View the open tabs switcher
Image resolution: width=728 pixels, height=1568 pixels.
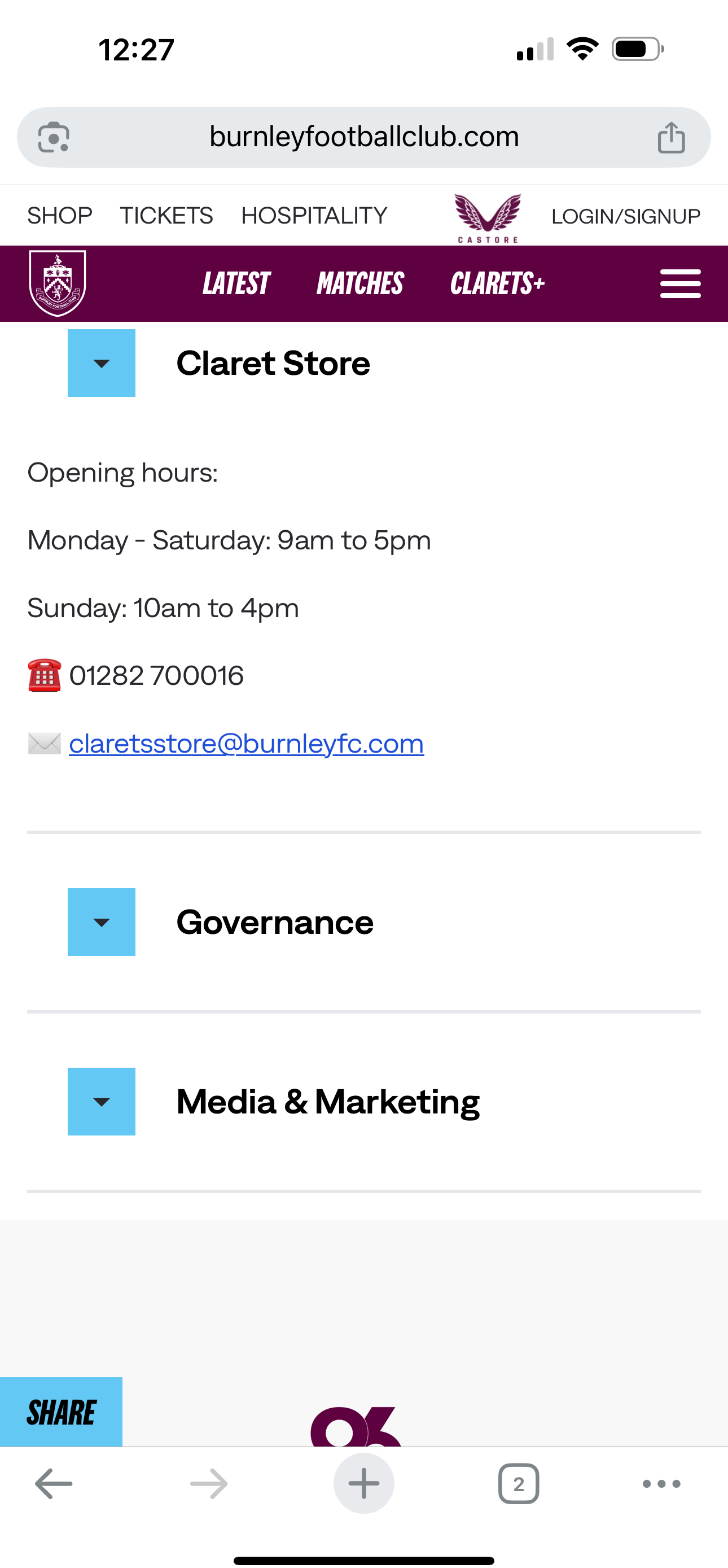(518, 1484)
